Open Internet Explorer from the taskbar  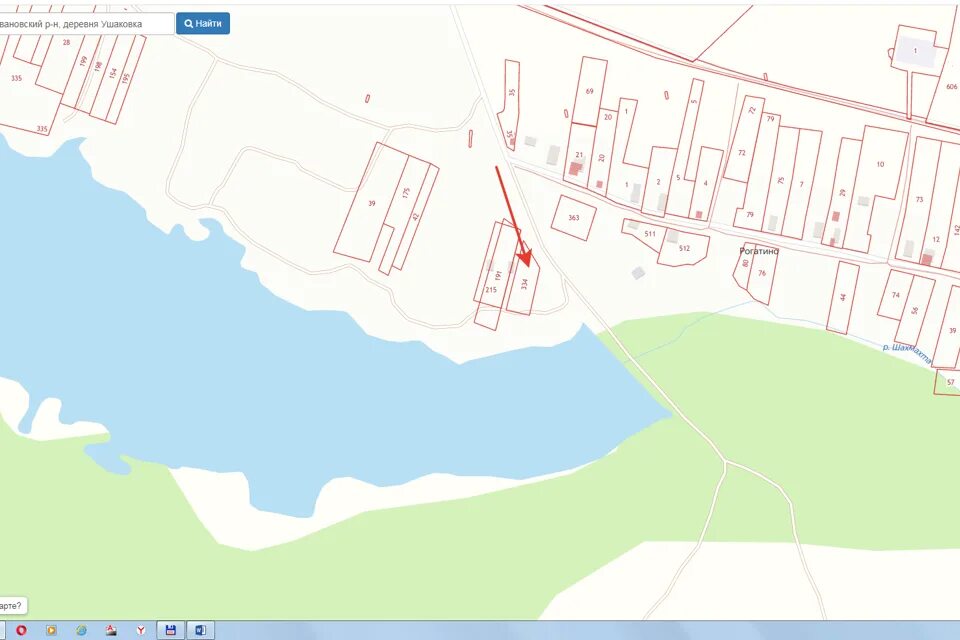coord(81,630)
